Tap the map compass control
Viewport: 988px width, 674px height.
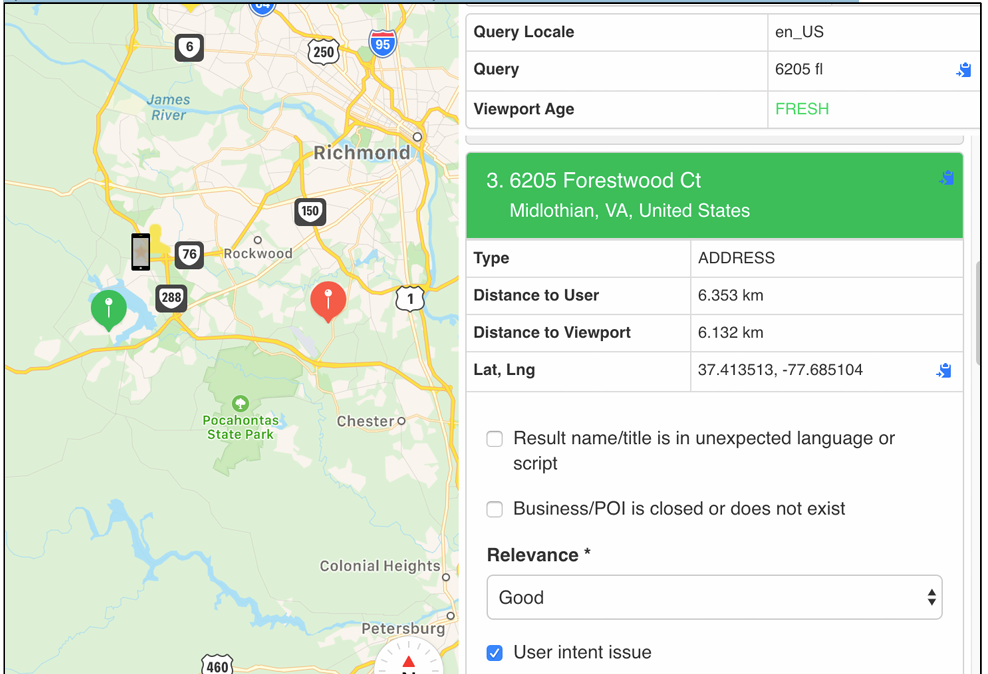[x=408, y=660]
